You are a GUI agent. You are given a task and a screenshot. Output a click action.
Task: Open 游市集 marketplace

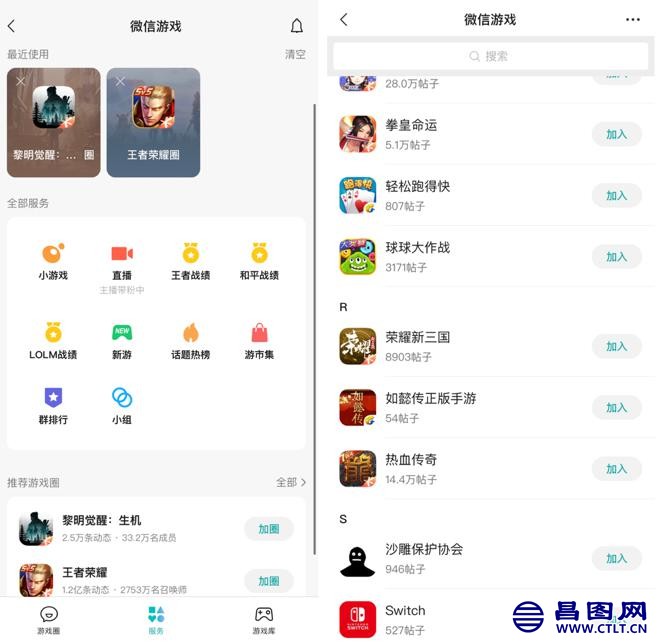pyautogui.click(x=259, y=341)
